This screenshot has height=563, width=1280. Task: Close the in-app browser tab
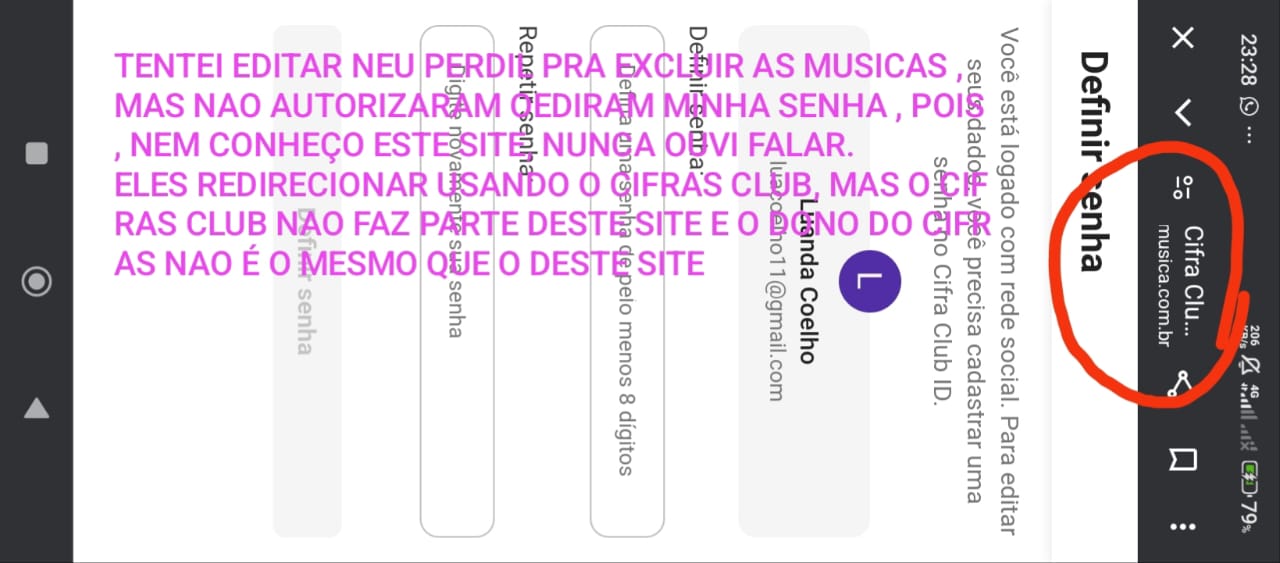pyautogui.click(x=1183, y=39)
